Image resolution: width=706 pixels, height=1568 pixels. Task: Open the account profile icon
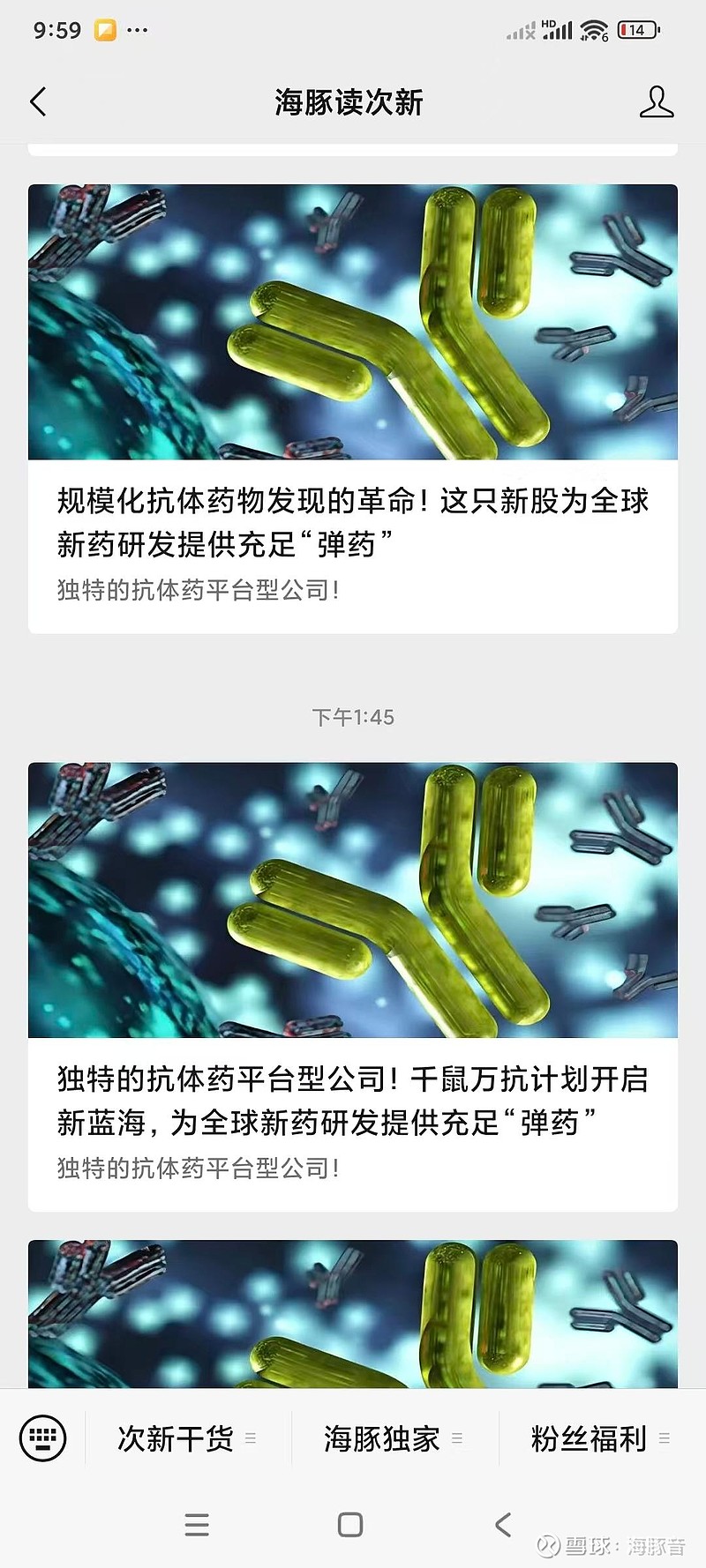656,102
